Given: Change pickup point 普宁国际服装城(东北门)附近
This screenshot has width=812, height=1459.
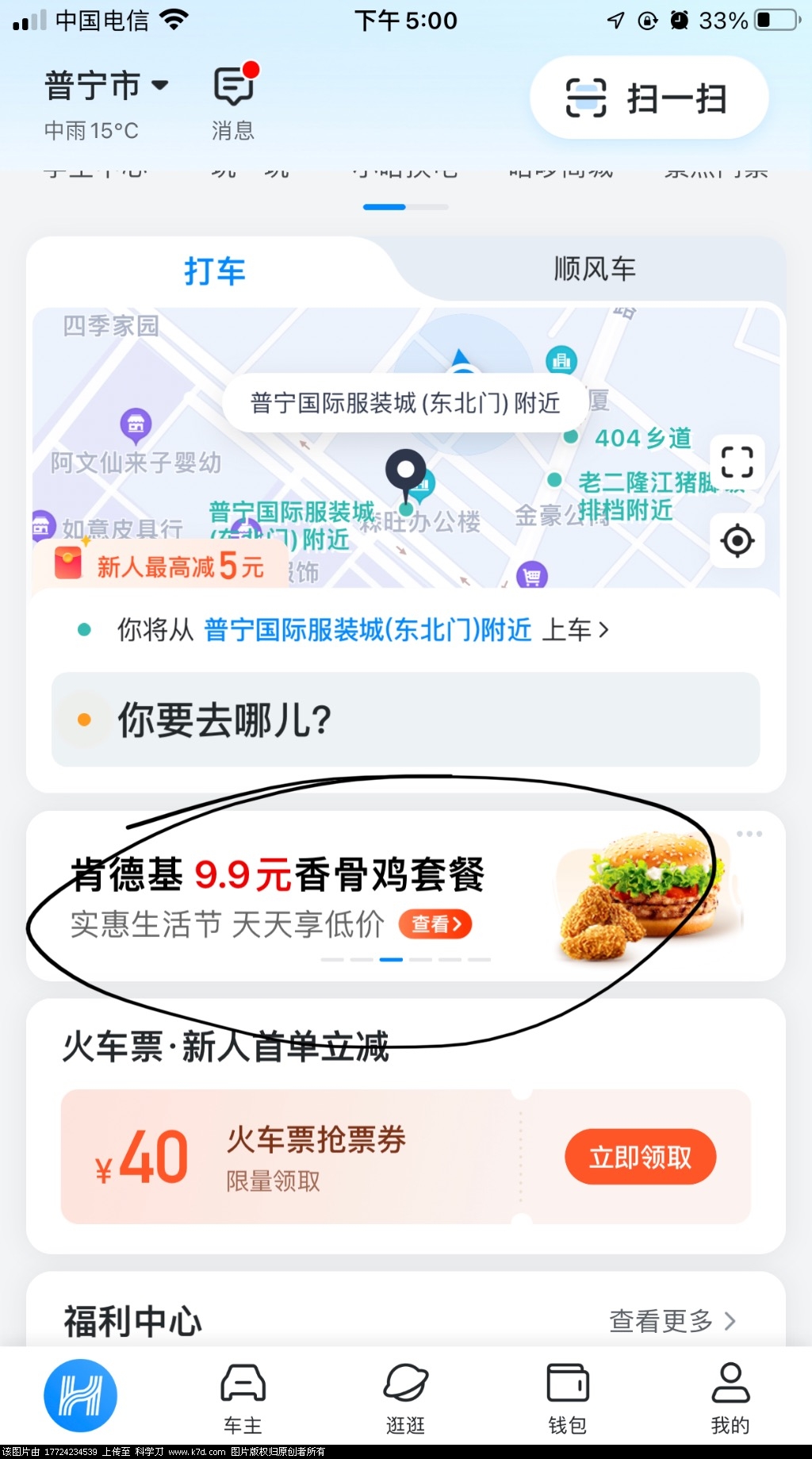Looking at the screenshot, I should click(x=367, y=630).
